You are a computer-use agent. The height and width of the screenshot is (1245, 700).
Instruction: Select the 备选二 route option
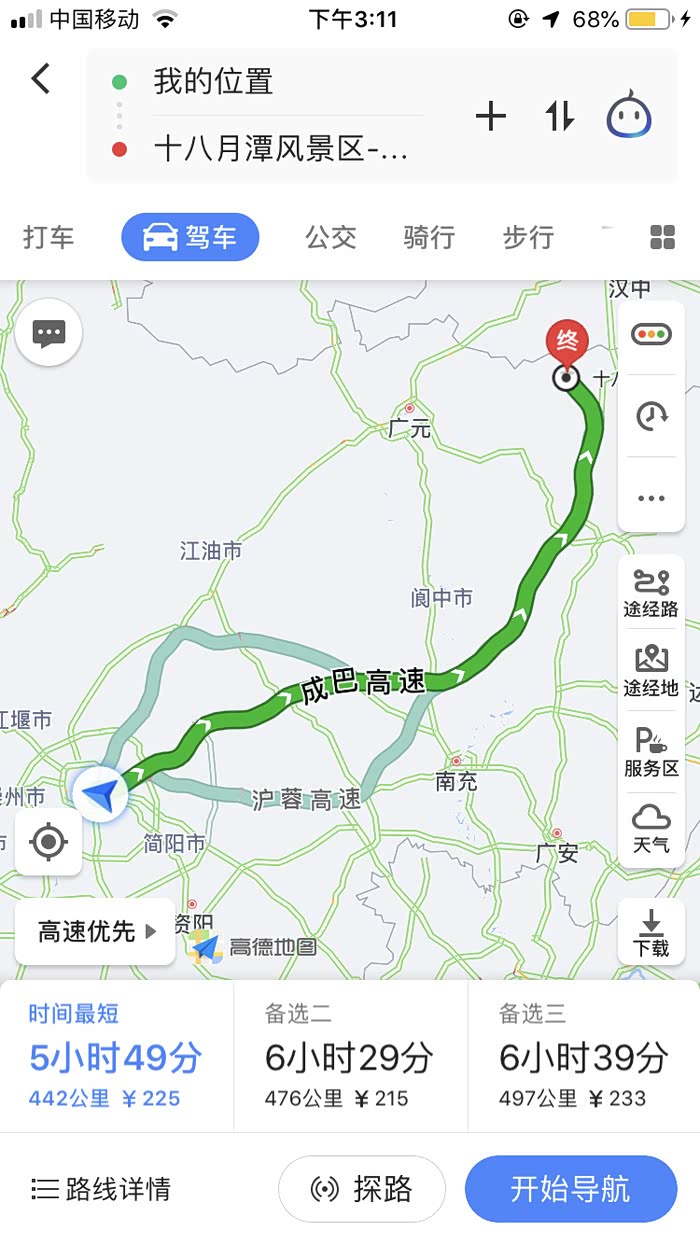coord(350,1056)
